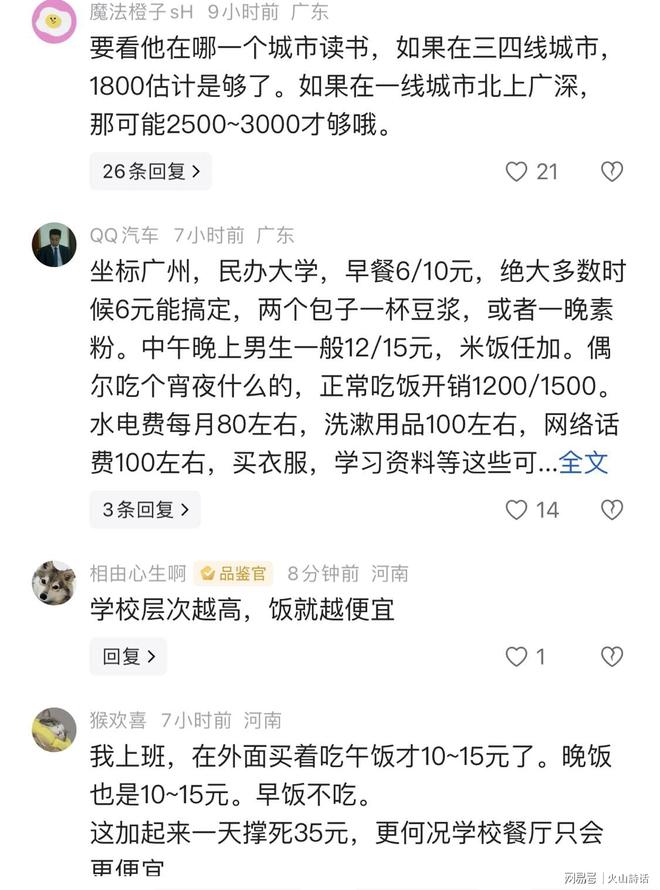View the 3条回复 replies under QQ汽车
This screenshot has width=660, height=890.
tap(144, 509)
